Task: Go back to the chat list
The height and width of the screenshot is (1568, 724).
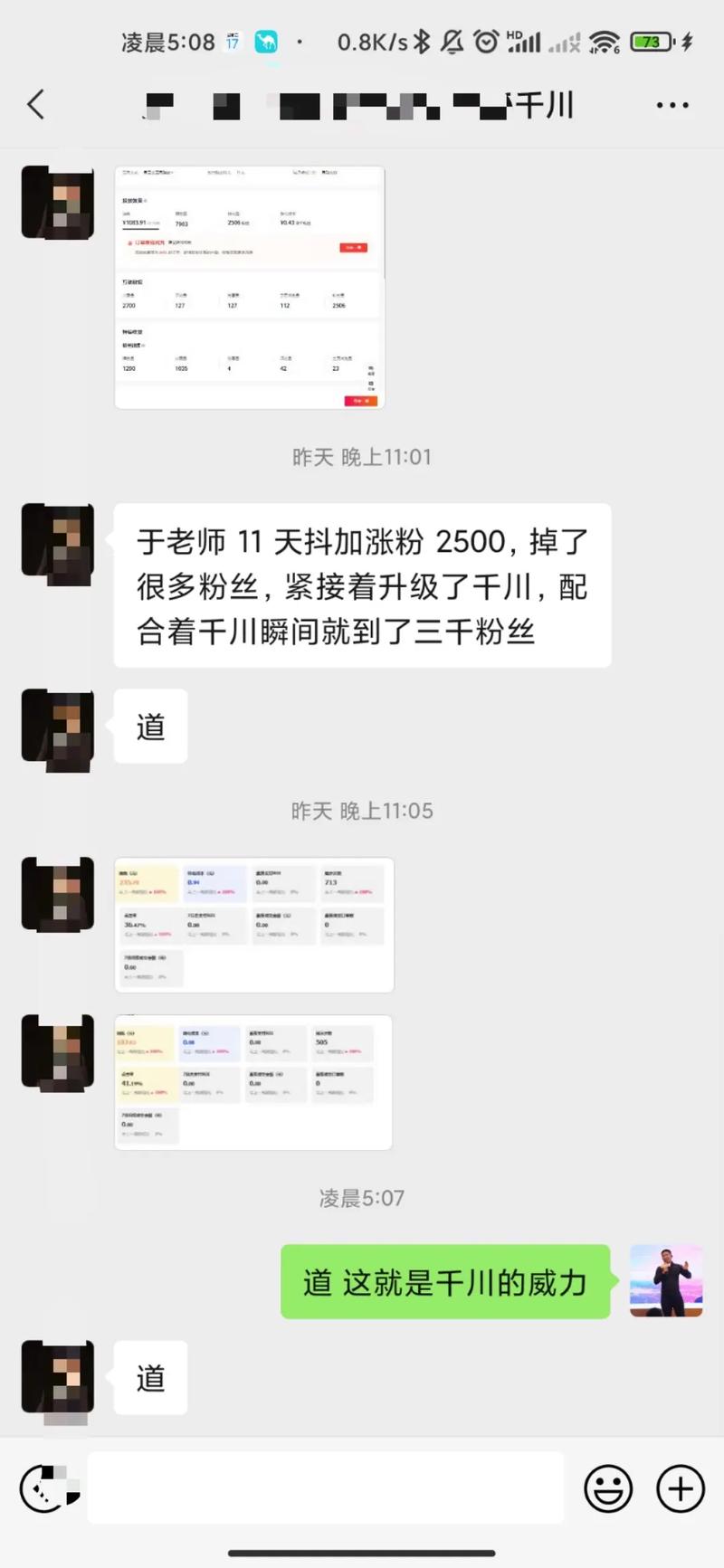Action: tap(36, 105)
